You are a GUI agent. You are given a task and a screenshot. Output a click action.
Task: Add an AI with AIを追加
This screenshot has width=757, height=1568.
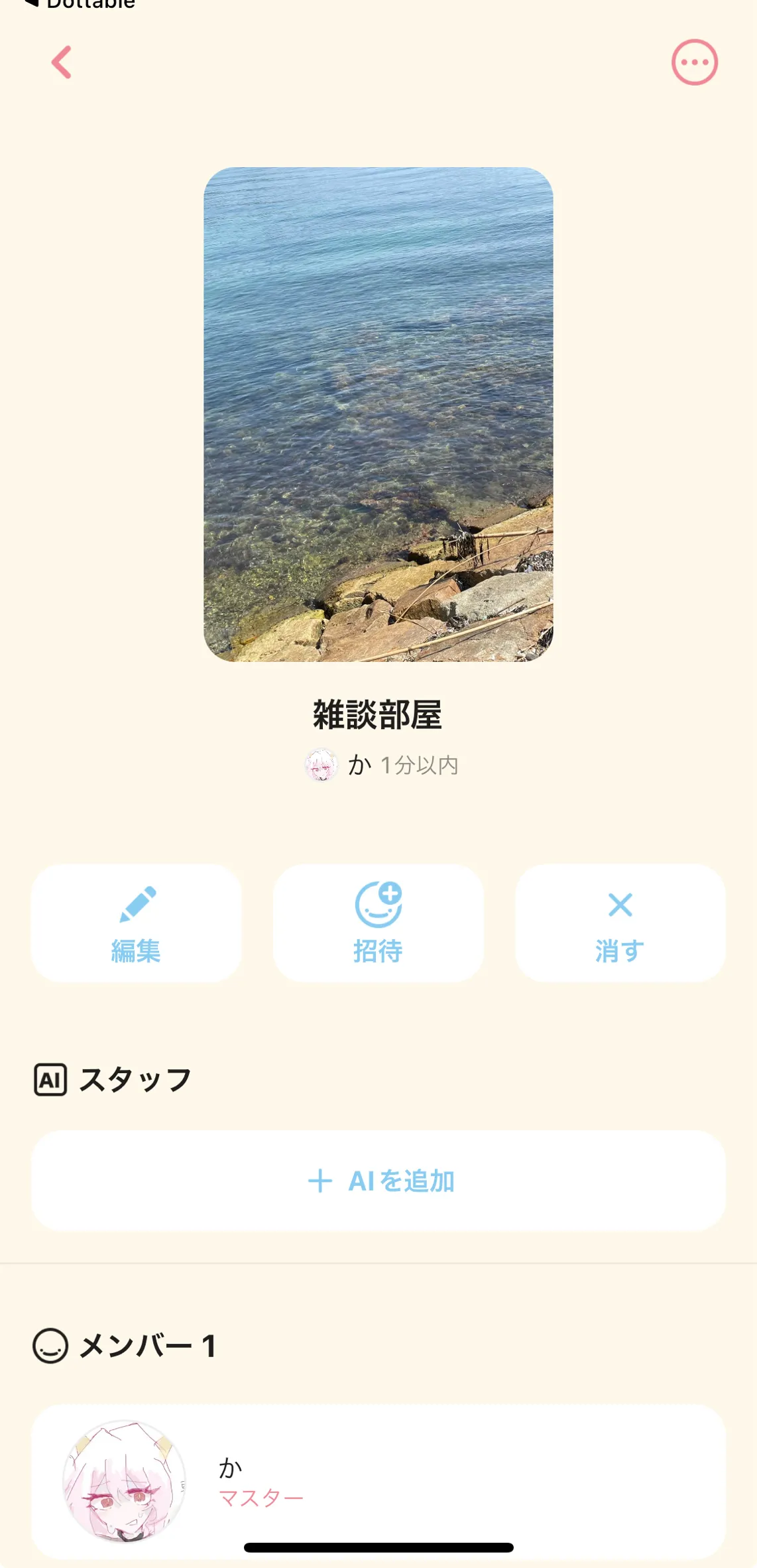378,1181
